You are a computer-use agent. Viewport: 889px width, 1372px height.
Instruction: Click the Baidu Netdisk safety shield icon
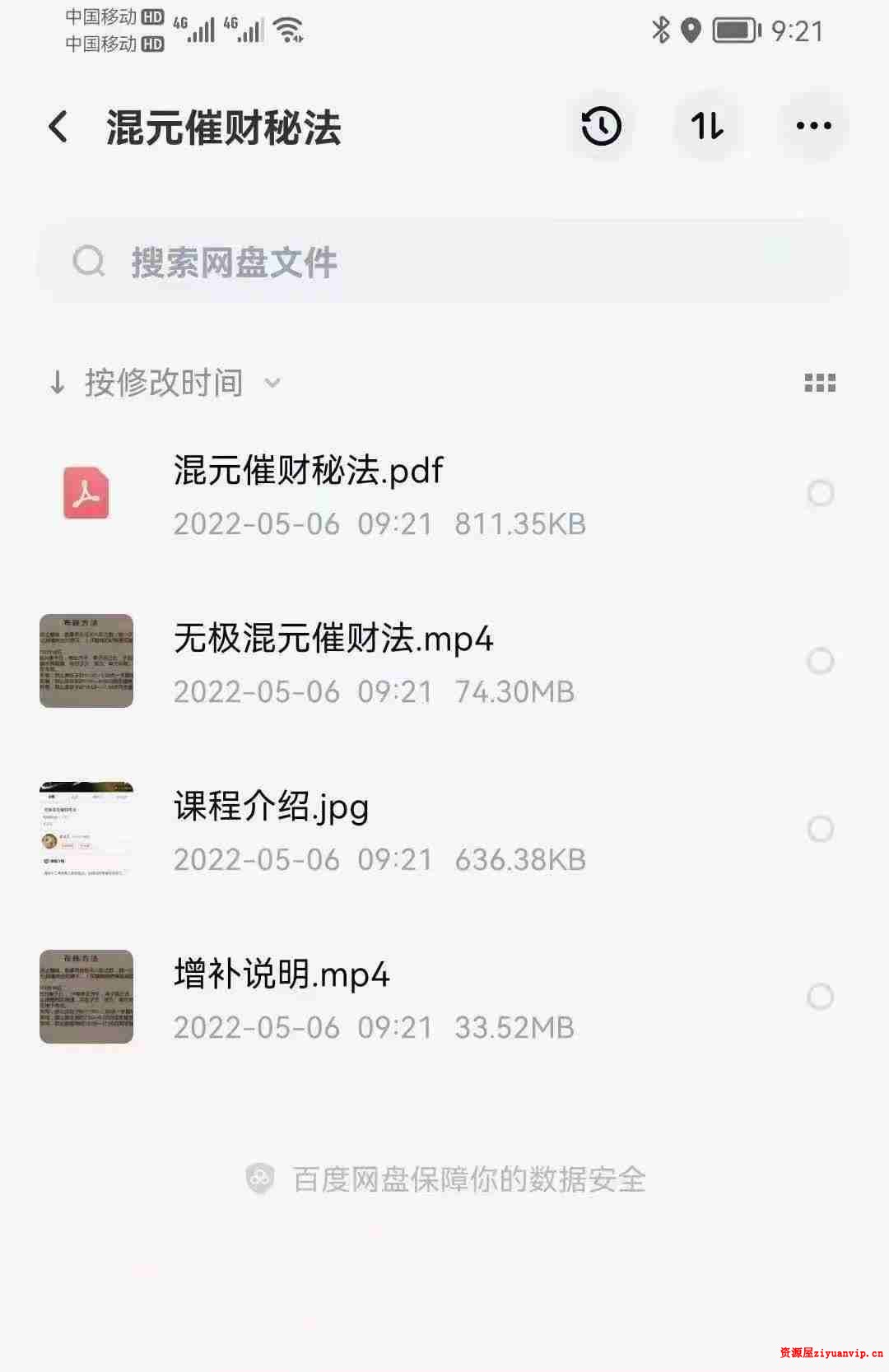click(x=259, y=1179)
